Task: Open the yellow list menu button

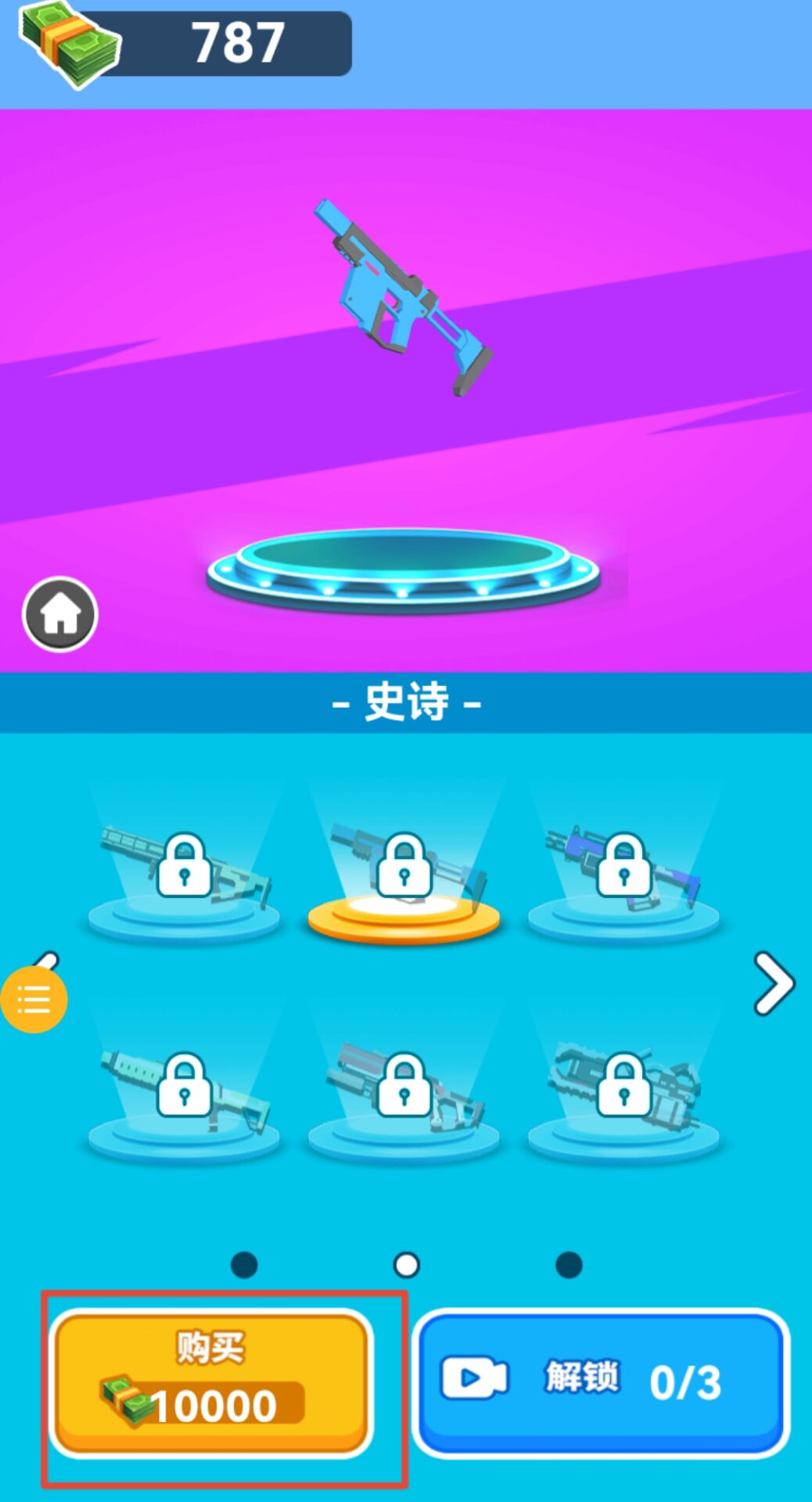Action: click(33, 999)
